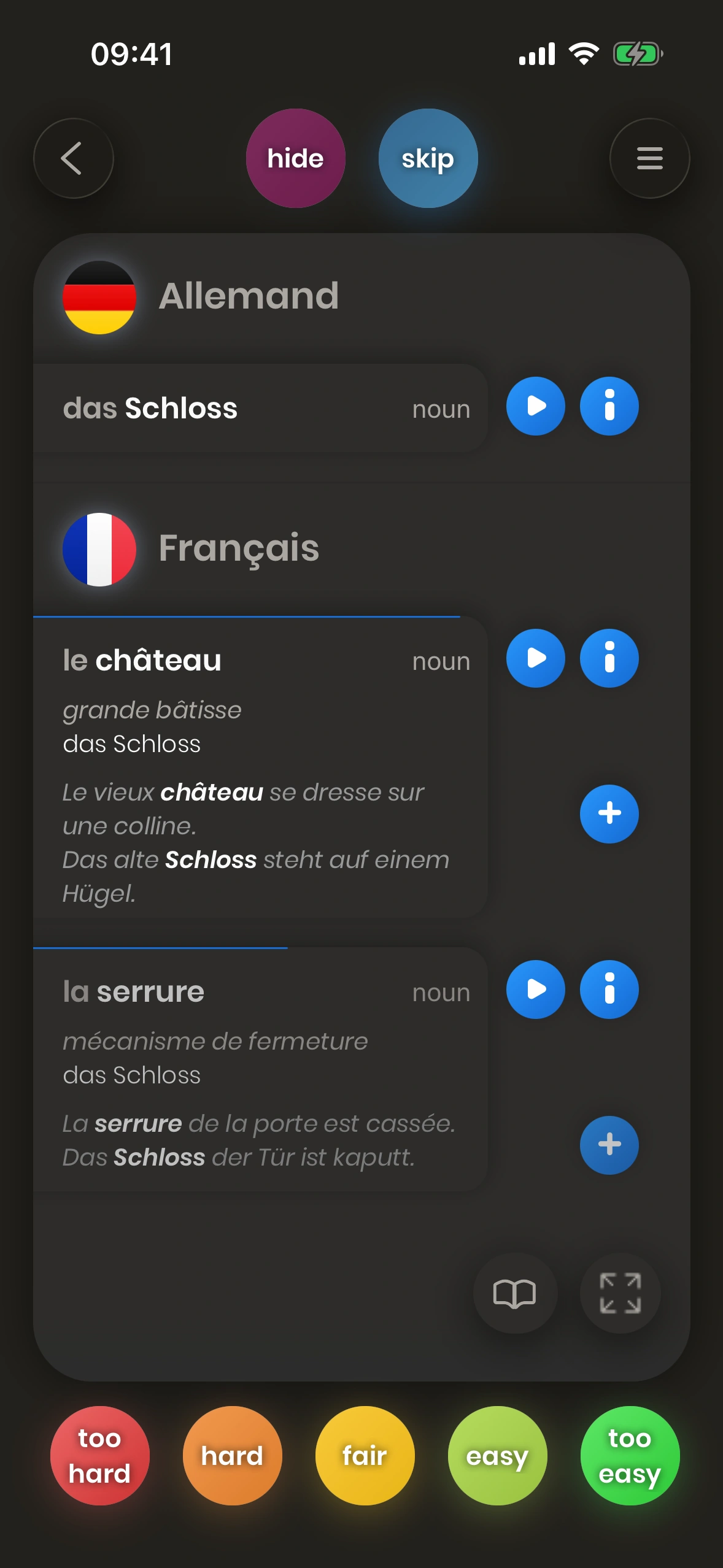View info about la serrure
Image resolution: width=723 pixels, height=1568 pixels.
(x=609, y=990)
